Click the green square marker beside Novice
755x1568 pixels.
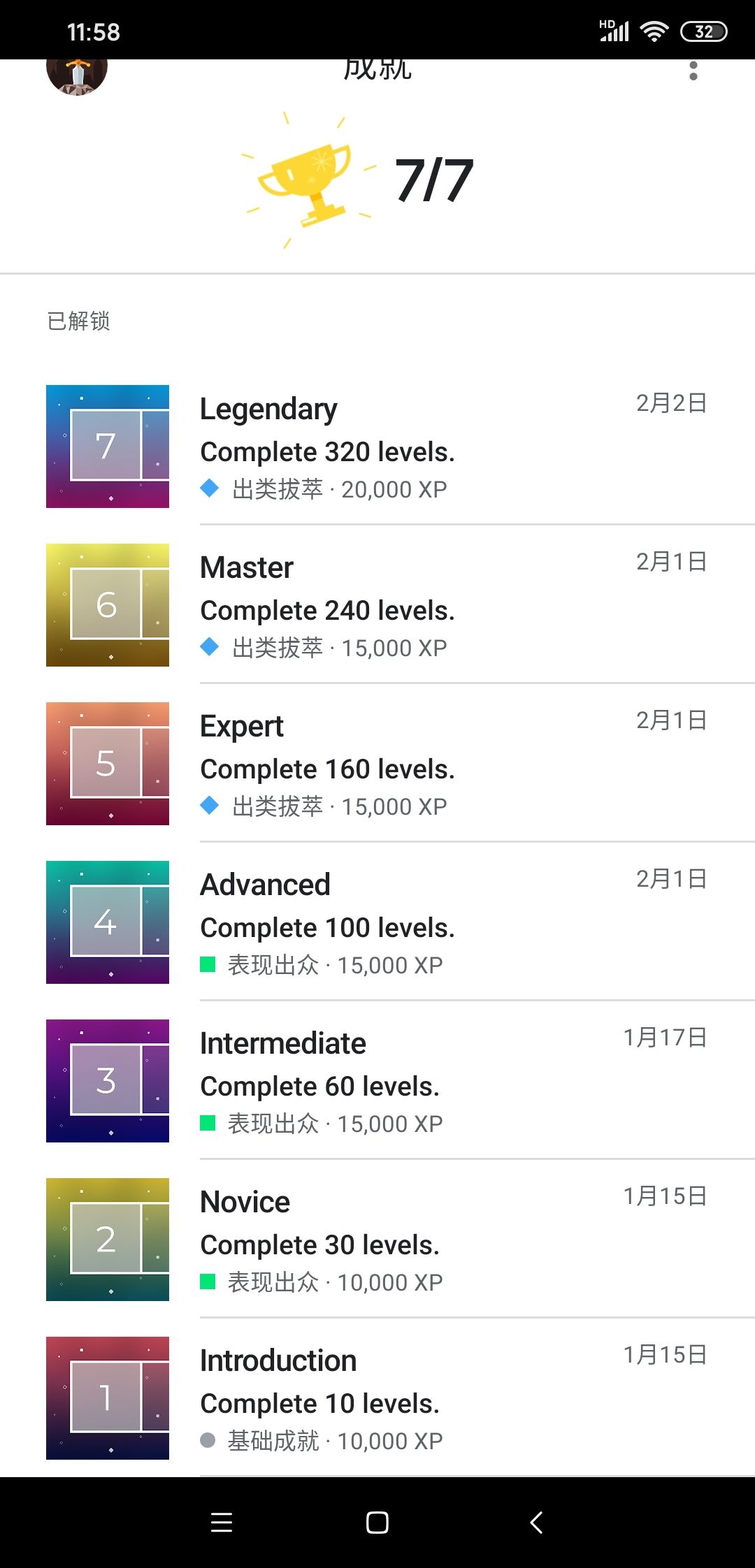click(x=208, y=1282)
